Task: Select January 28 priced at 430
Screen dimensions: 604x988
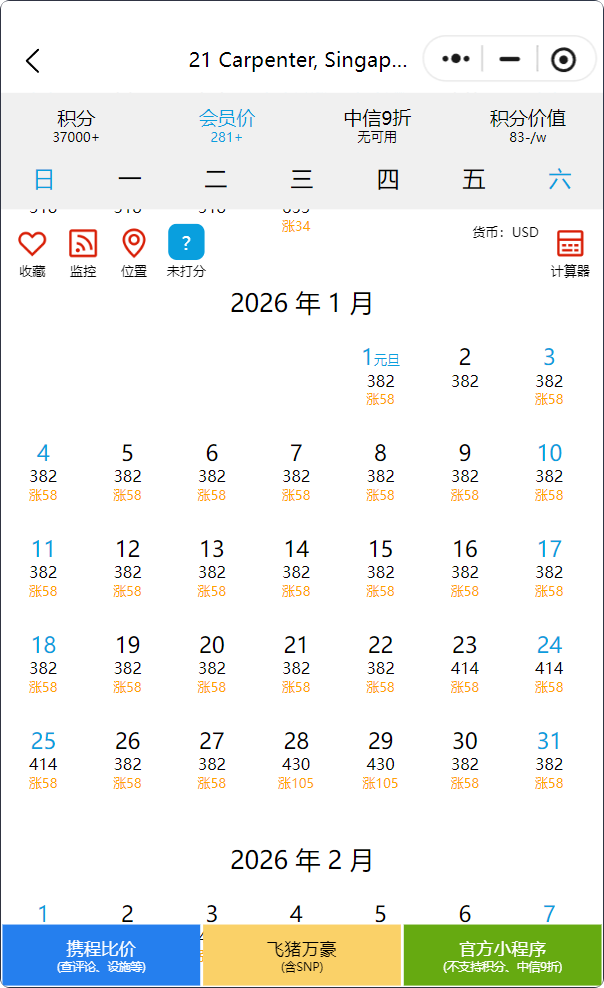Action: [x=296, y=759]
